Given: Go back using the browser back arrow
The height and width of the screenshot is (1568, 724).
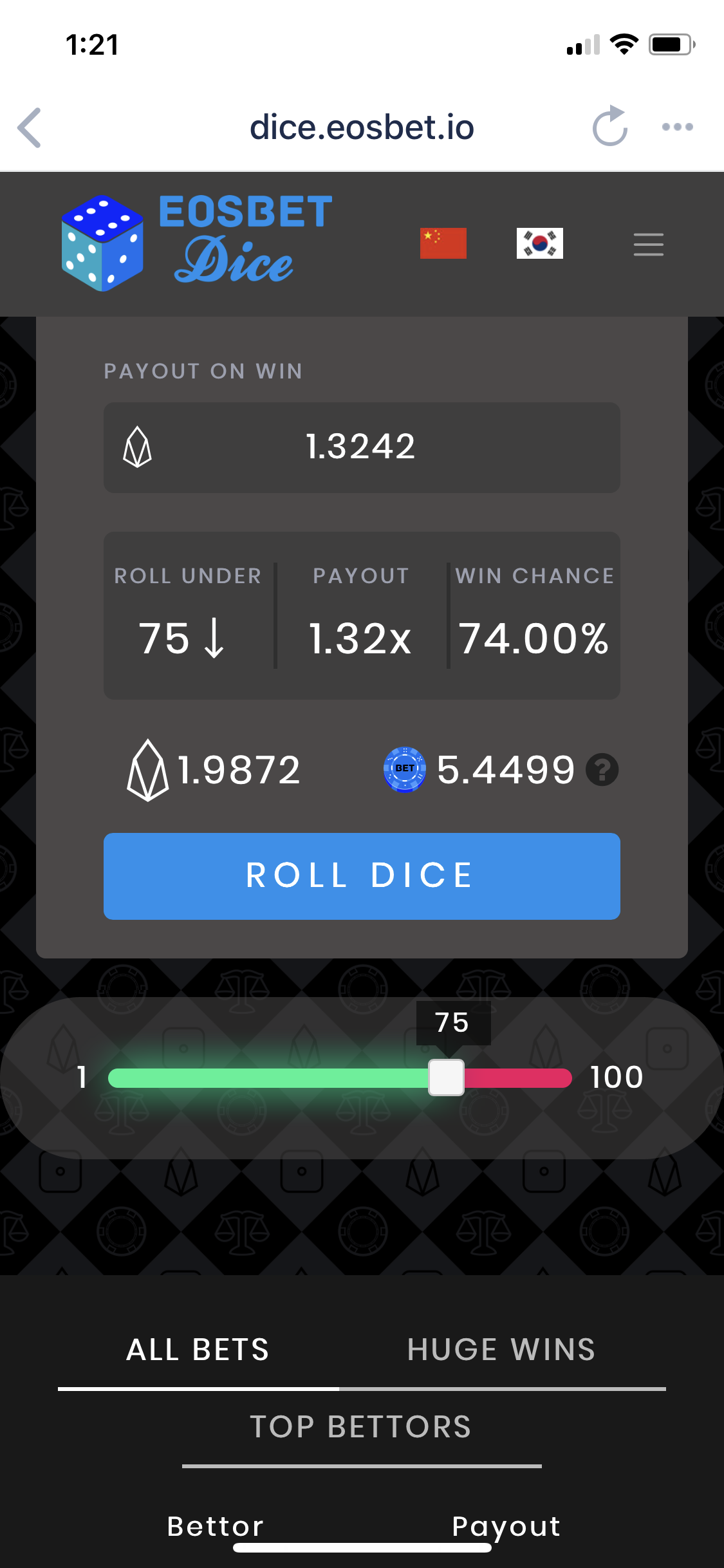Looking at the screenshot, I should coord(30,127).
